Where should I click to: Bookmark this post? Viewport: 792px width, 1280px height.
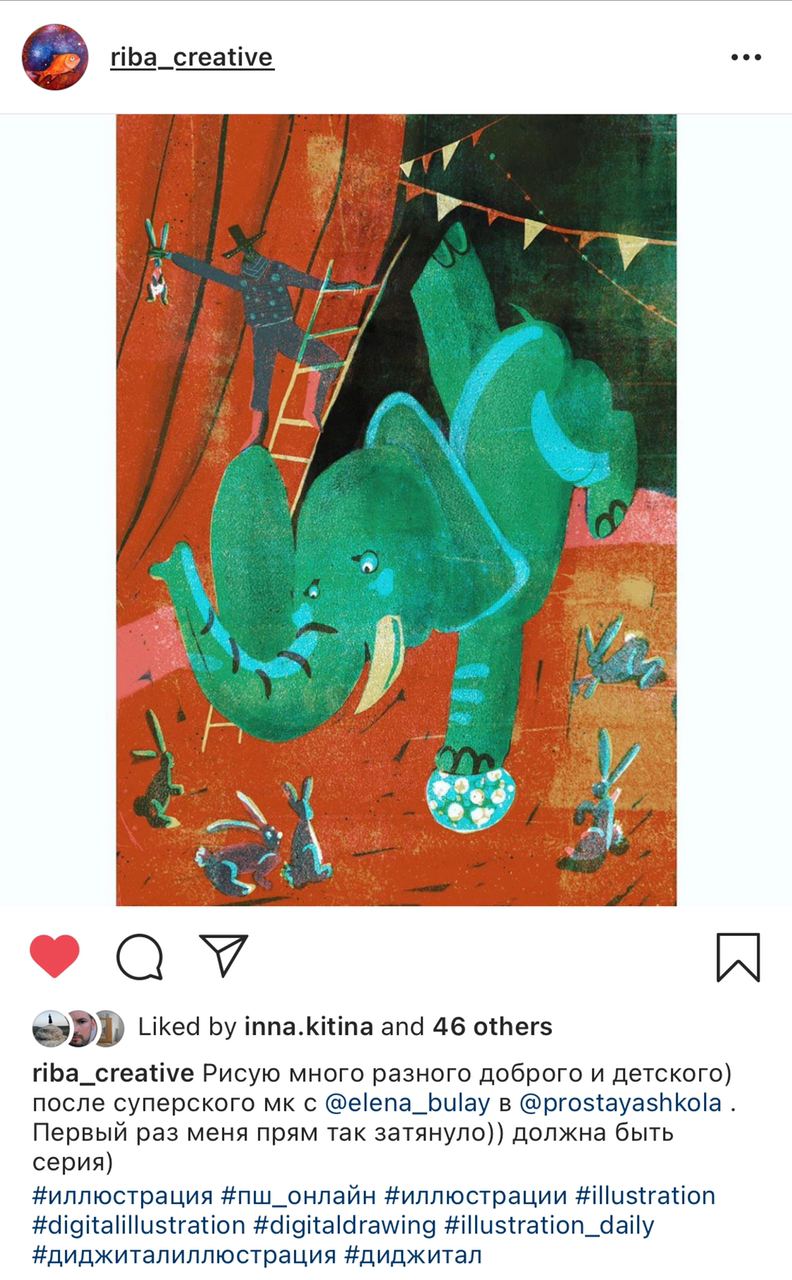point(738,957)
